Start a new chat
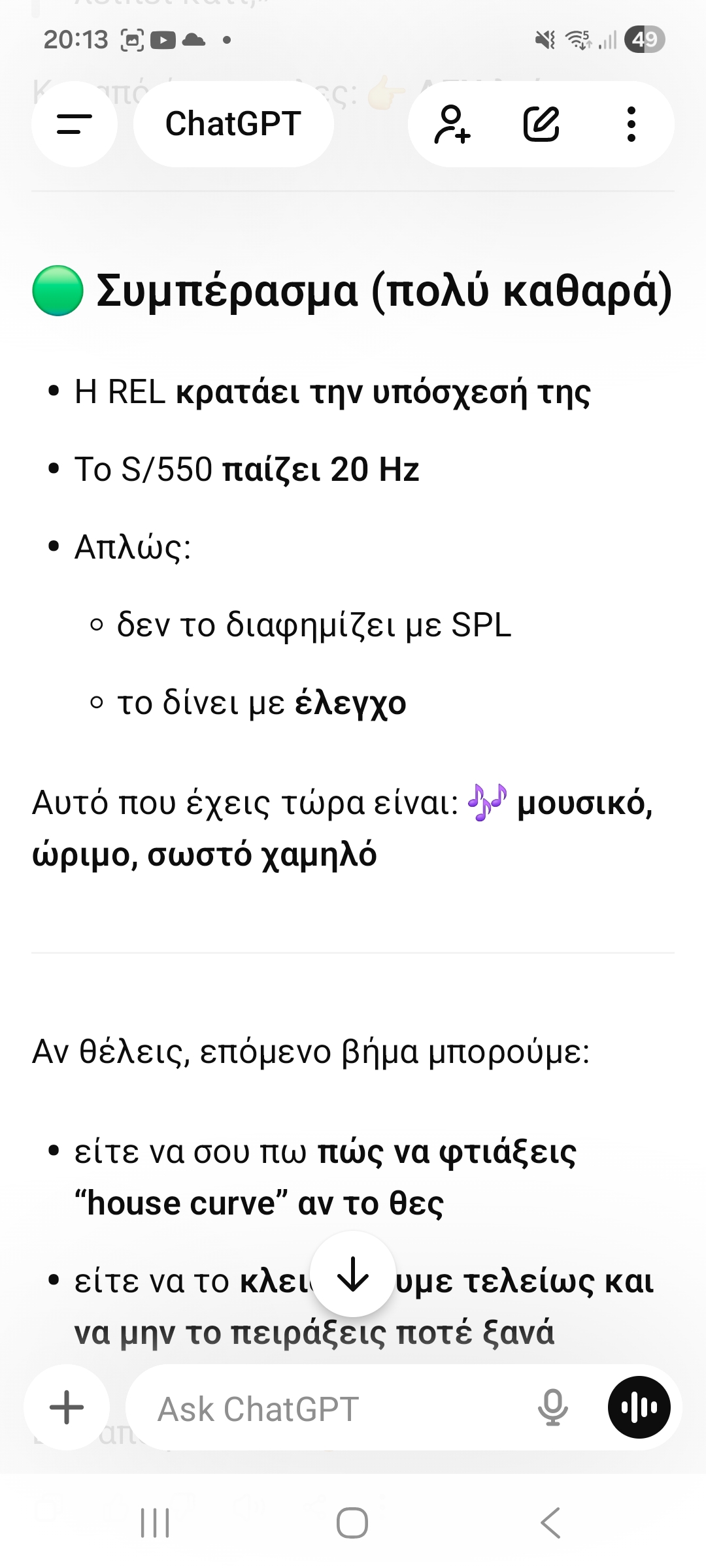This screenshot has width=706, height=1568. pyautogui.click(x=541, y=124)
